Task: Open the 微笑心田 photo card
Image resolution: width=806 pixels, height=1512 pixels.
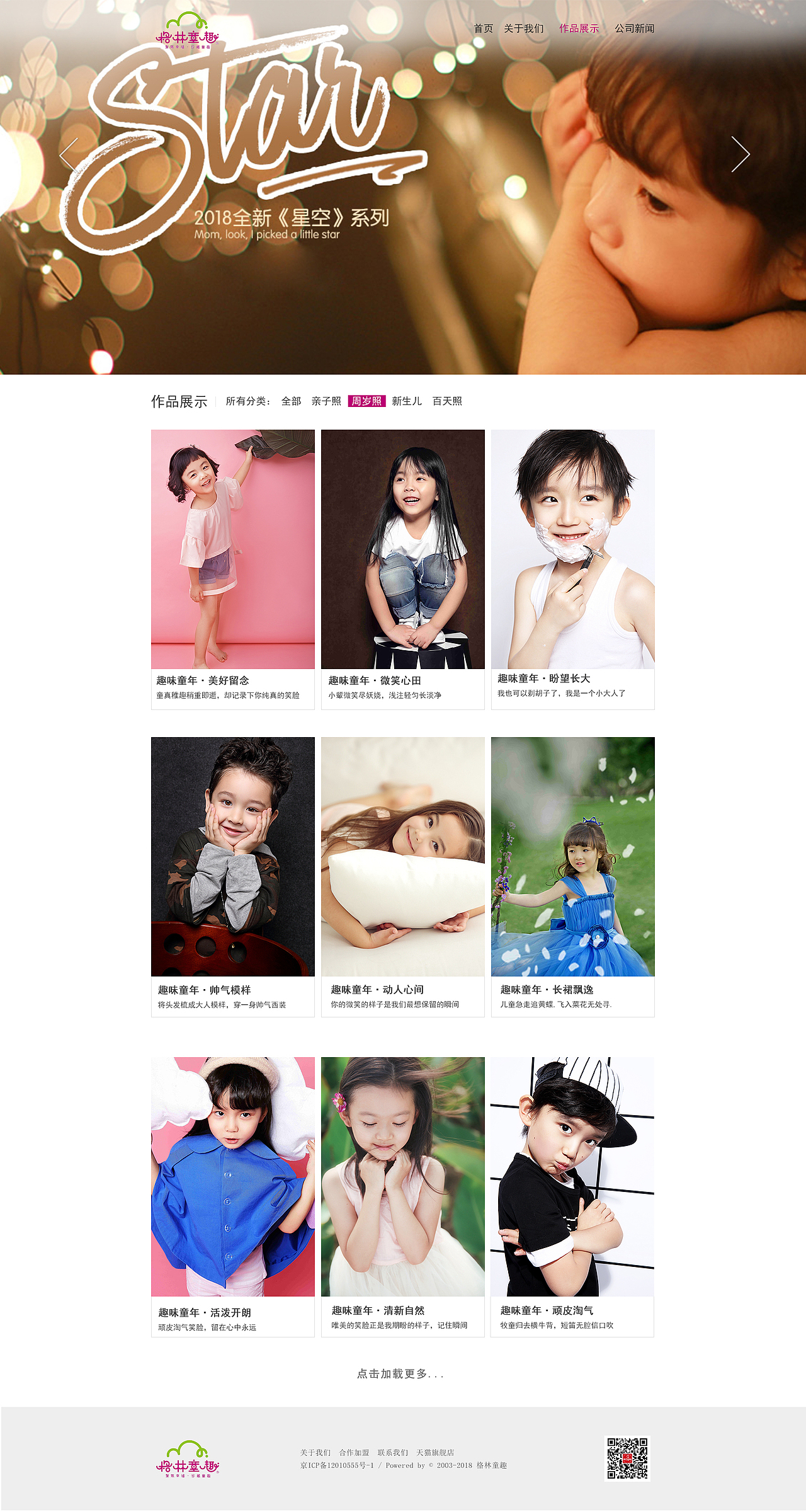Action: [403, 549]
